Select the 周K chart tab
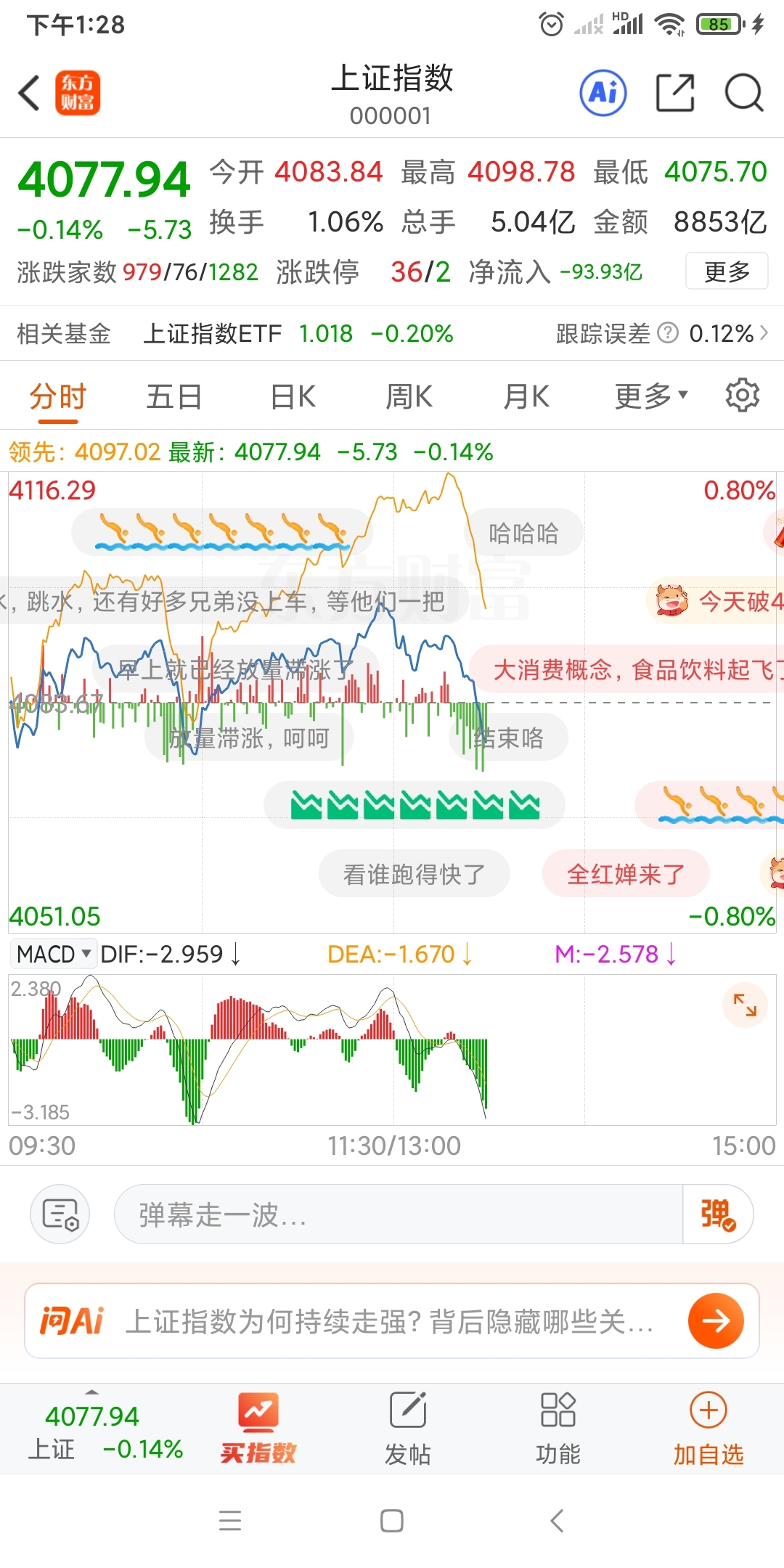Image resolution: width=784 pixels, height=1568 pixels. (409, 397)
